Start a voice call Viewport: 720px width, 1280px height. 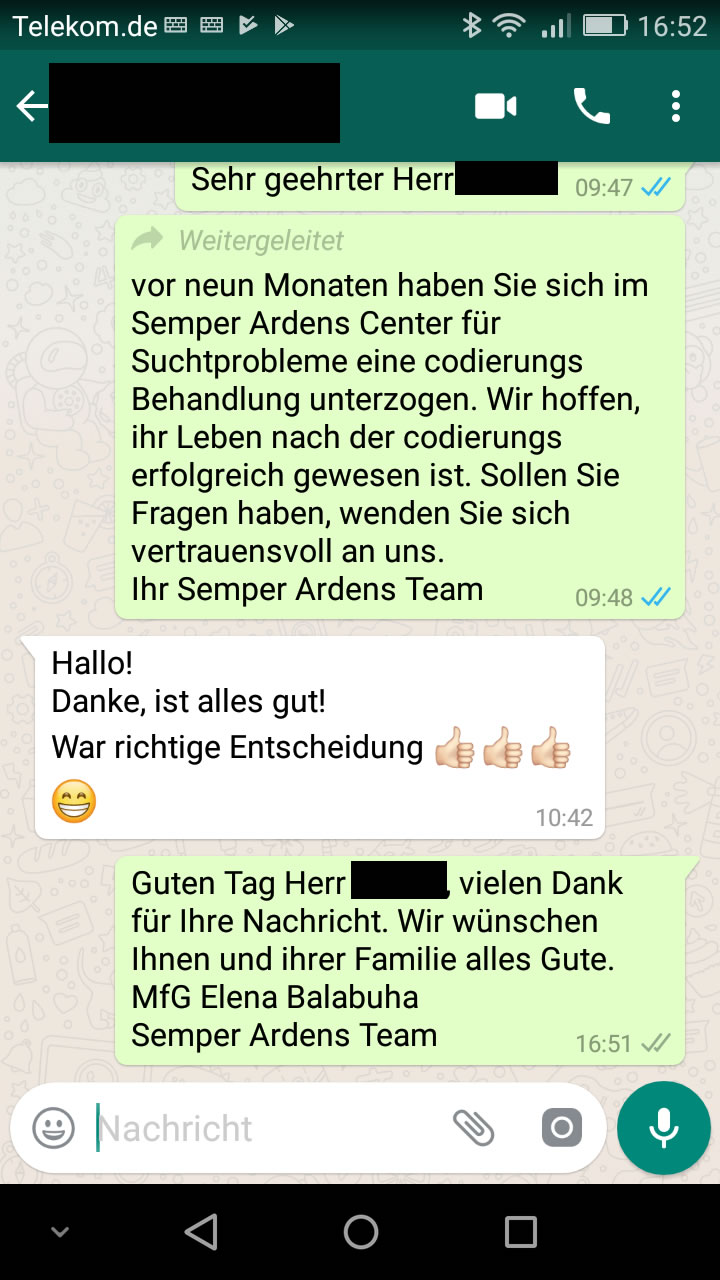591,106
